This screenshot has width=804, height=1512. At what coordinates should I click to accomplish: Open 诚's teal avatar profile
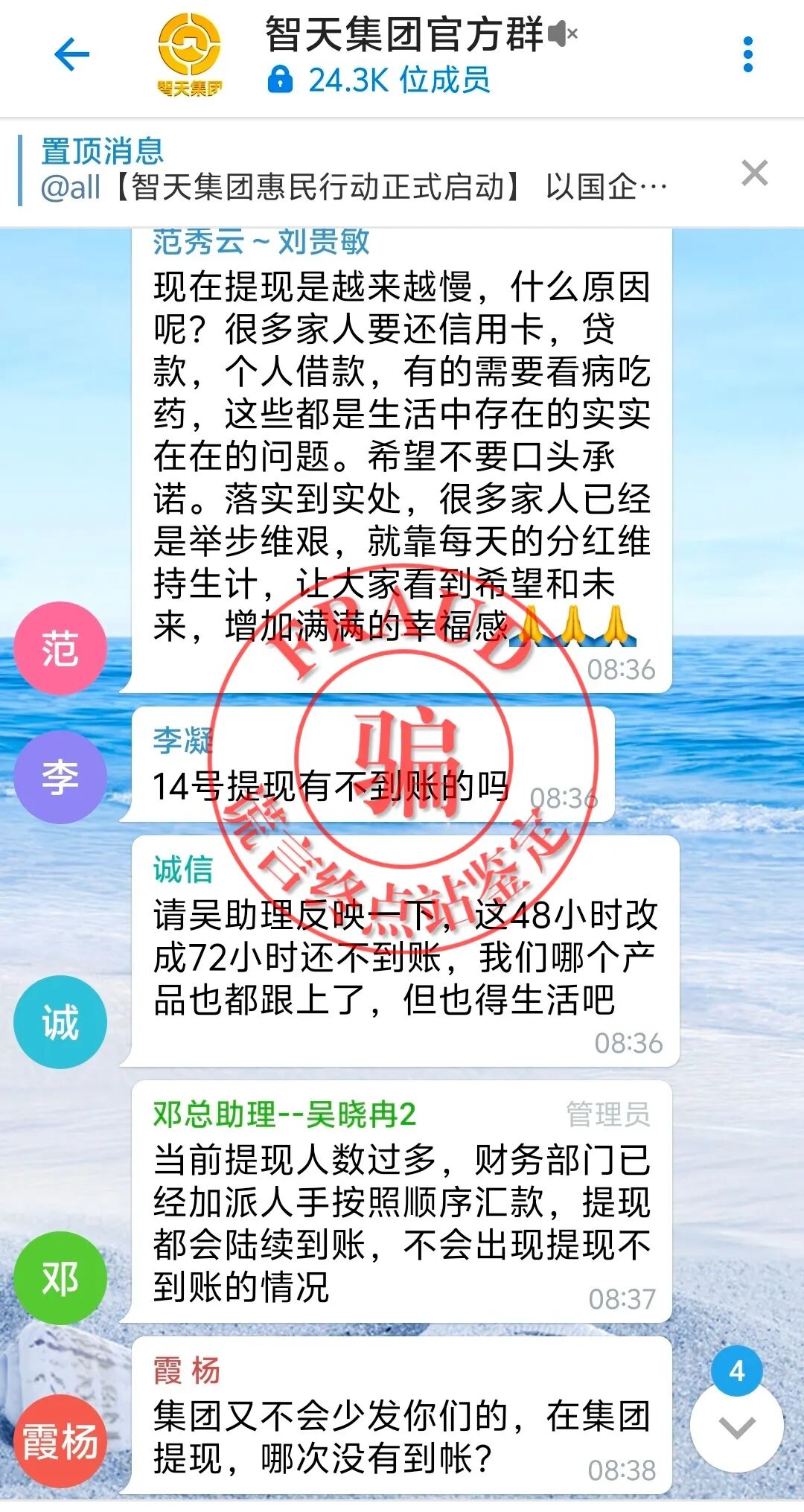(60, 1022)
